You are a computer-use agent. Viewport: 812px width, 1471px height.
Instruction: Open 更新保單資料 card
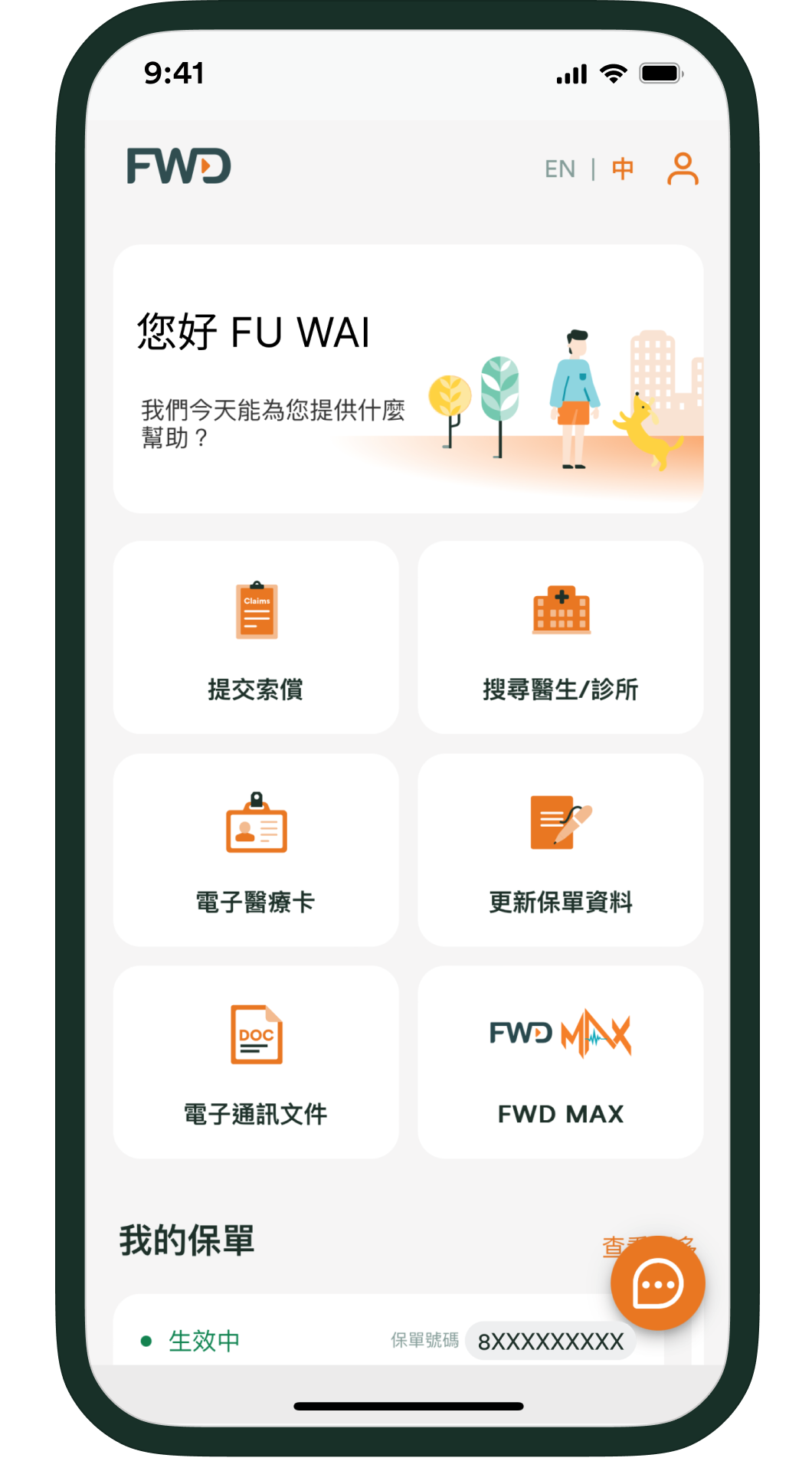point(560,850)
